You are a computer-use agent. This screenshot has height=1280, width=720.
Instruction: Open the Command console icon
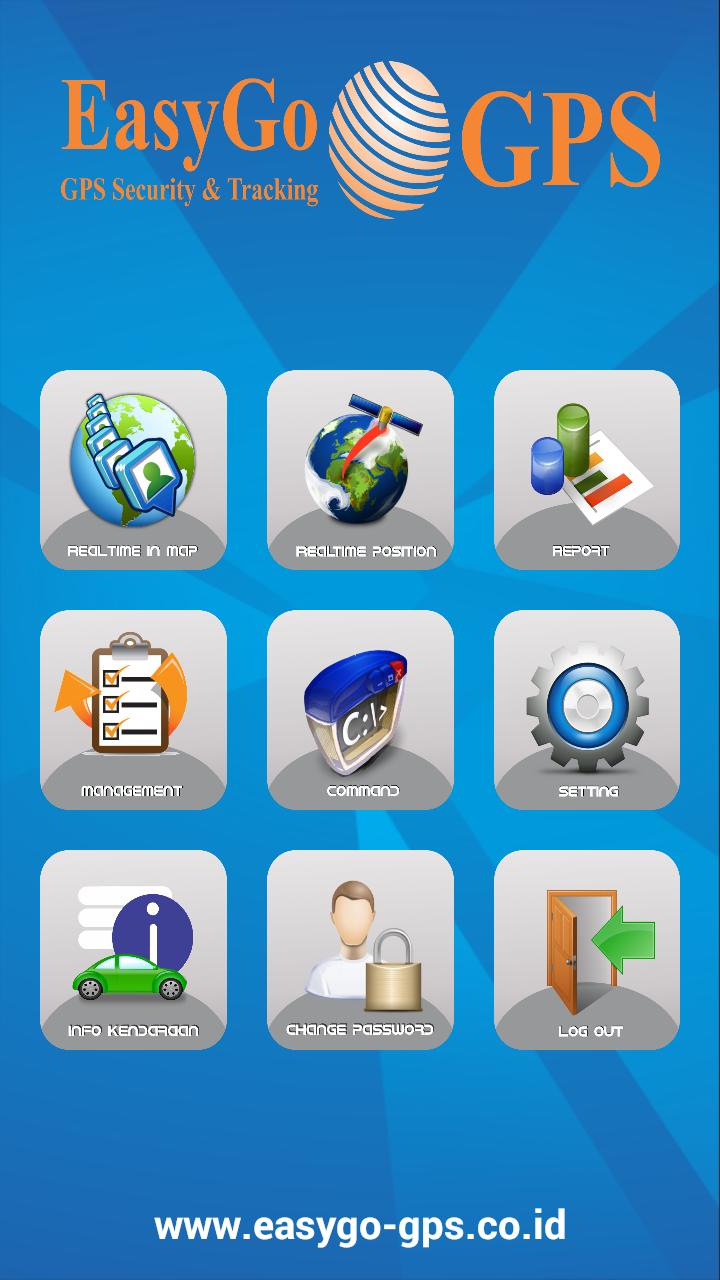360,700
